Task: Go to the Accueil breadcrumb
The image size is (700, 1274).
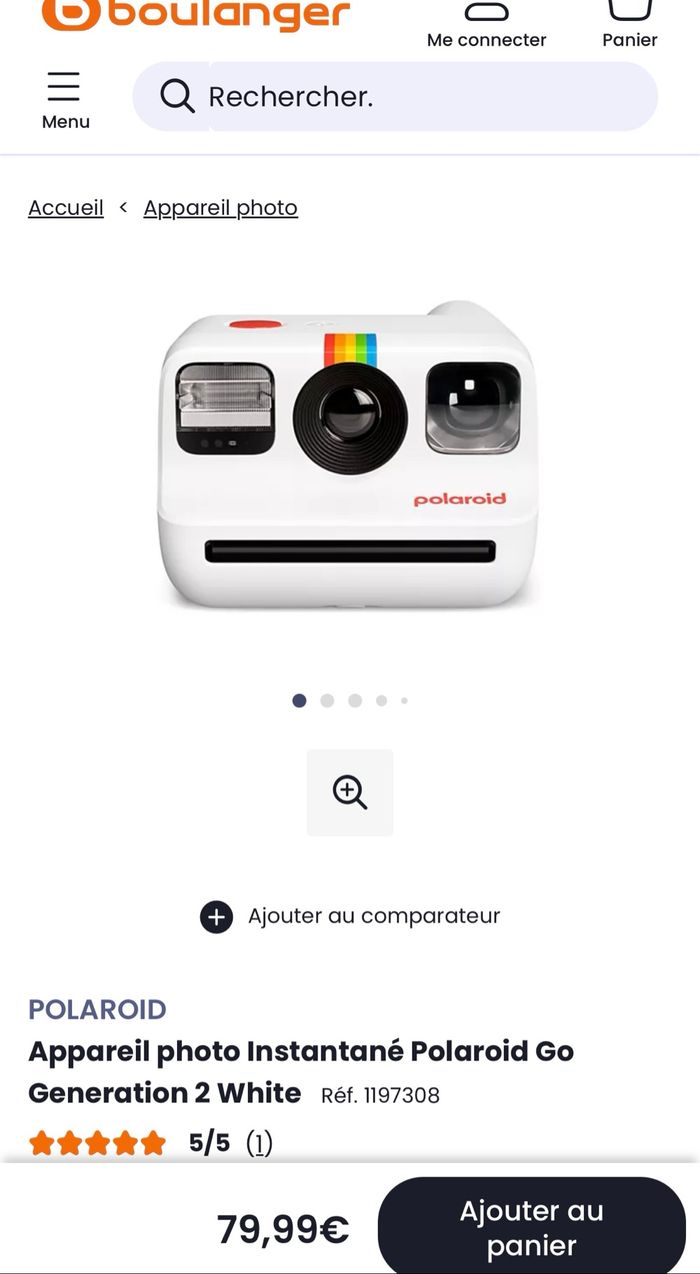Action: 66,208
